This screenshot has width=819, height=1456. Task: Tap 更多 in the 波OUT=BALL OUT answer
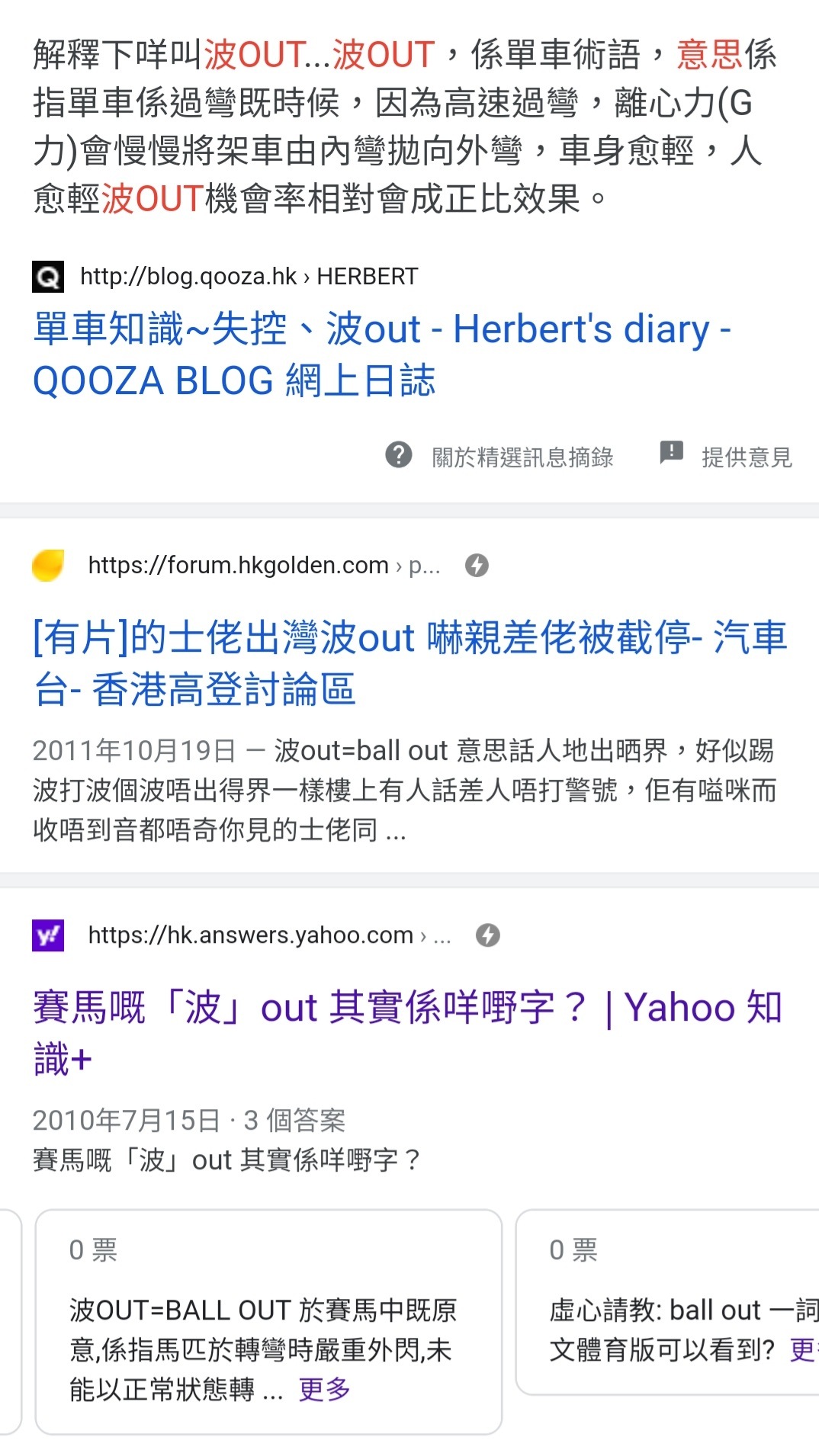[x=324, y=1390]
